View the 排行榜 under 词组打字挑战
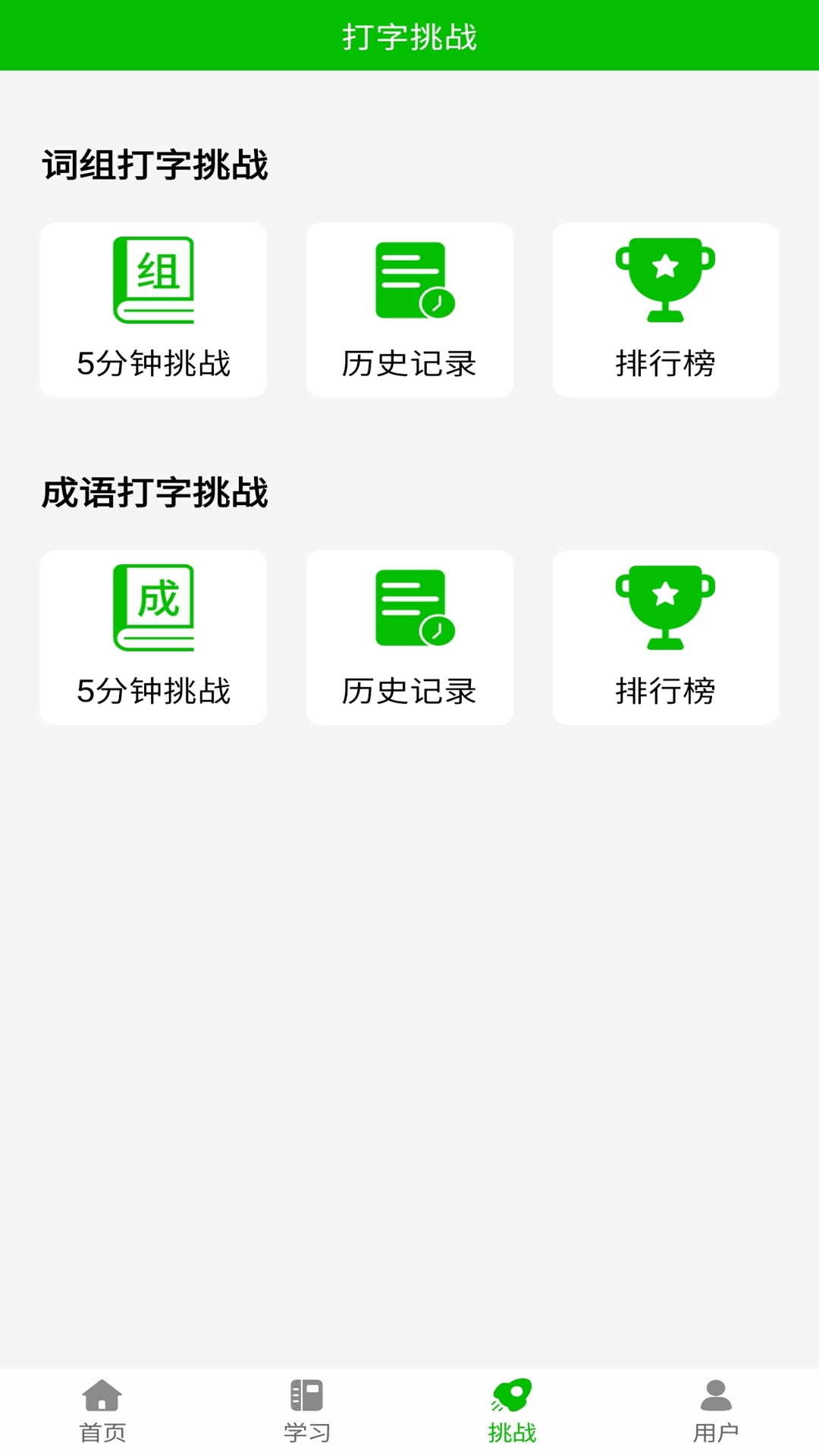 coord(665,309)
